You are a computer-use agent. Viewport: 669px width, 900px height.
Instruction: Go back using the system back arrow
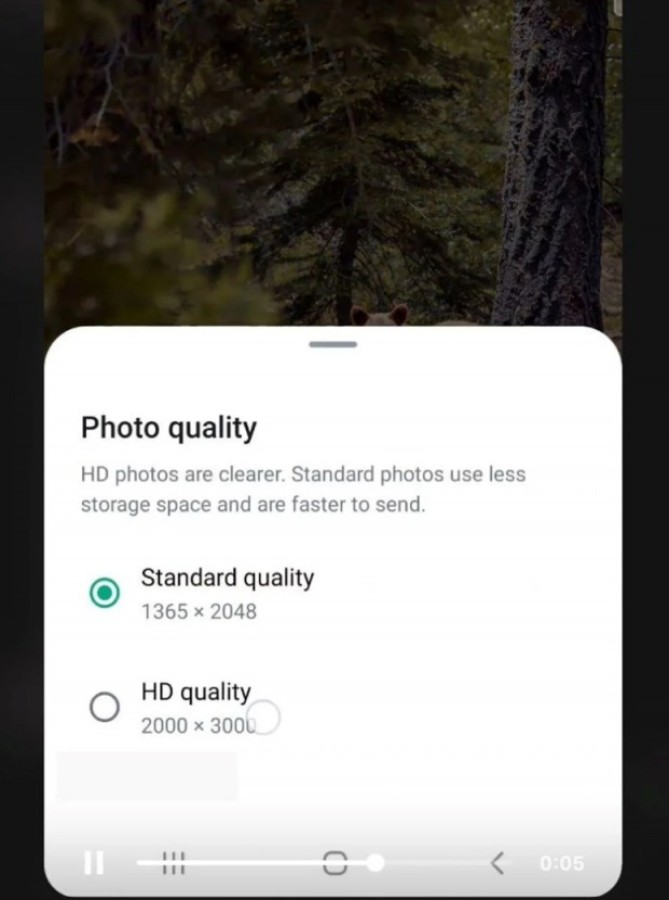497,863
